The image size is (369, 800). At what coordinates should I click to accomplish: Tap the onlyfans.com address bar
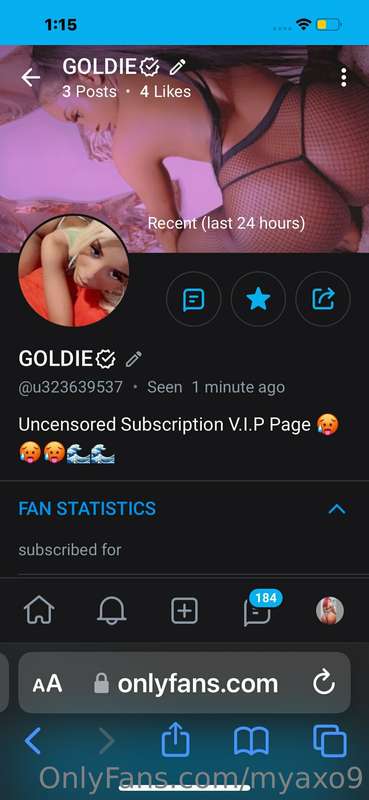185,683
